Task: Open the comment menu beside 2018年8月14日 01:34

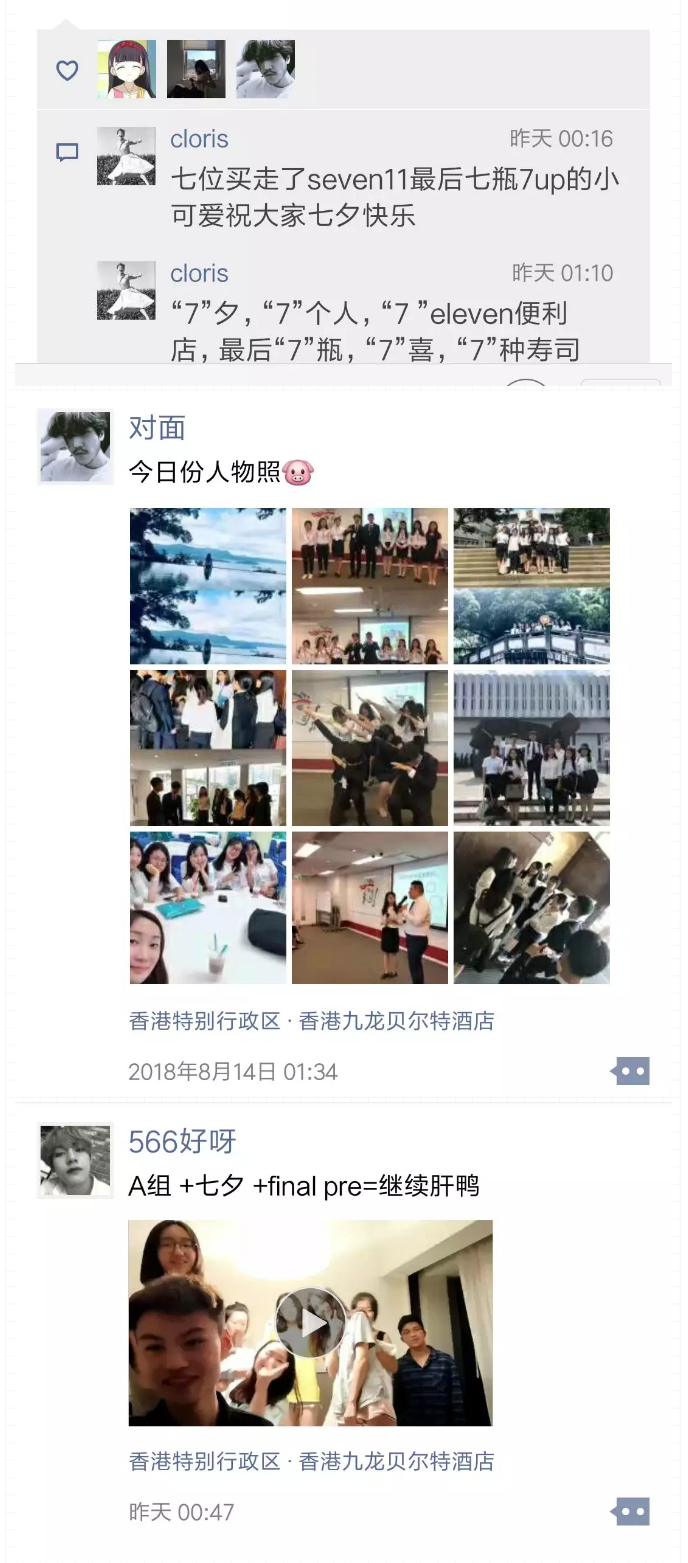Action: click(630, 1071)
